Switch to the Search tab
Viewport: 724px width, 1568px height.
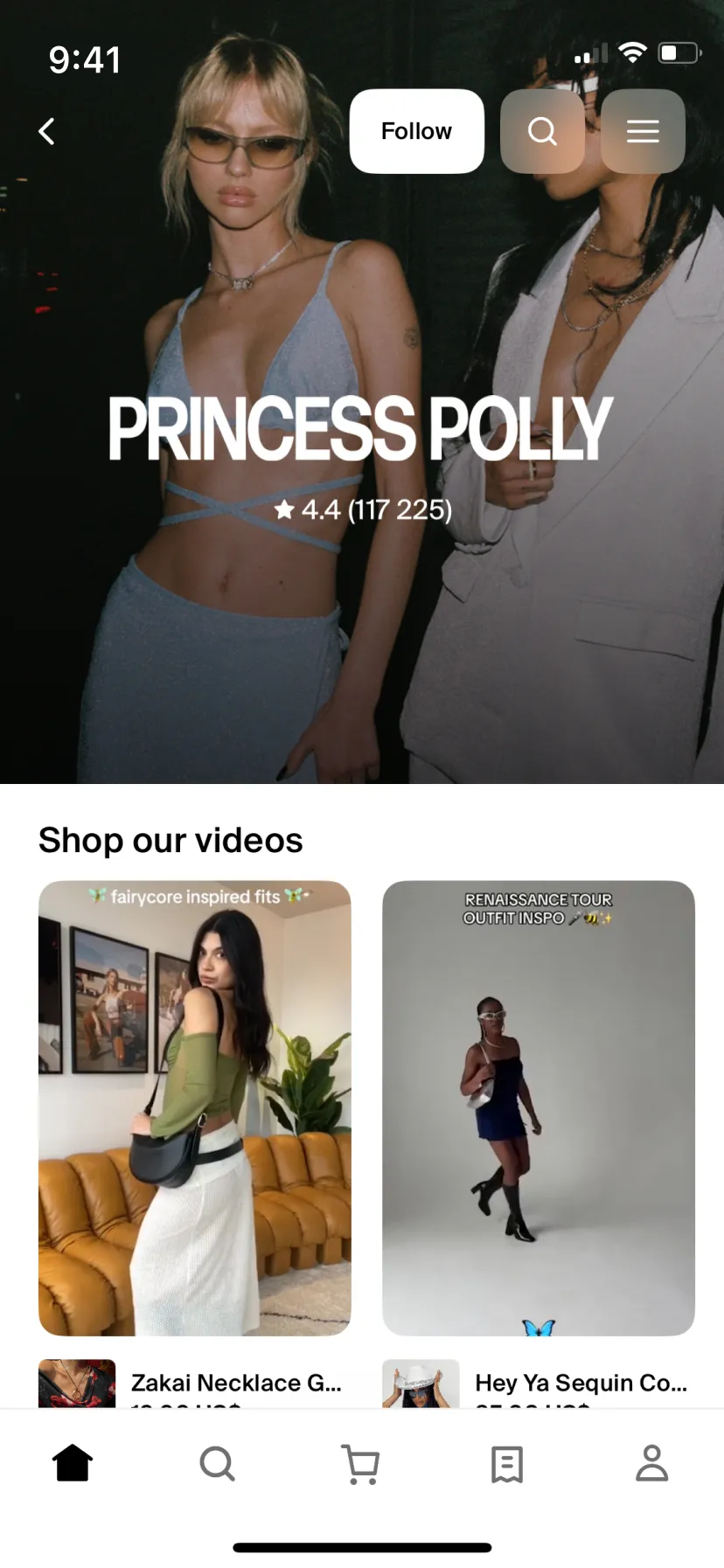pyautogui.click(x=217, y=1463)
